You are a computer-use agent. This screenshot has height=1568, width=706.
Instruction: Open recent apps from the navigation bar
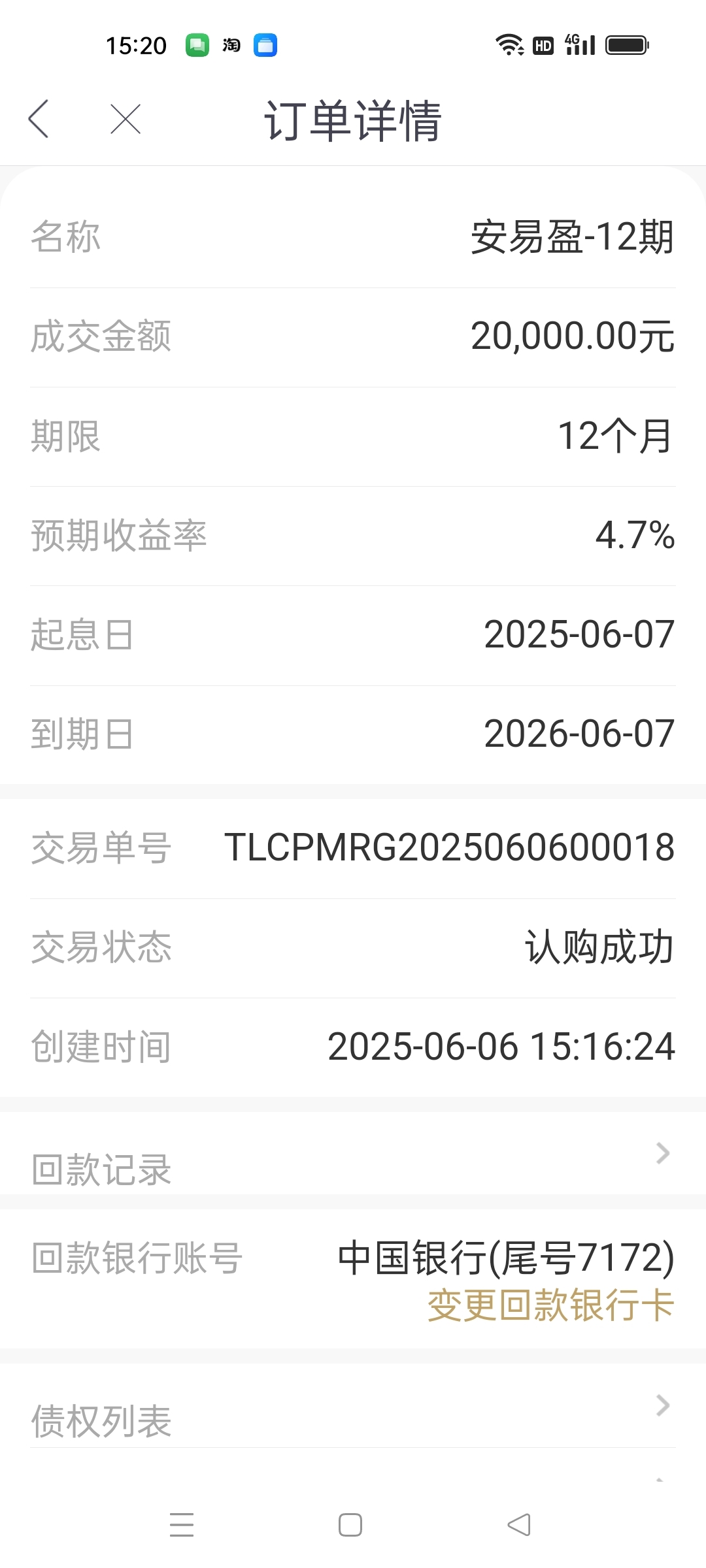pyautogui.click(x=182, y=1524)
